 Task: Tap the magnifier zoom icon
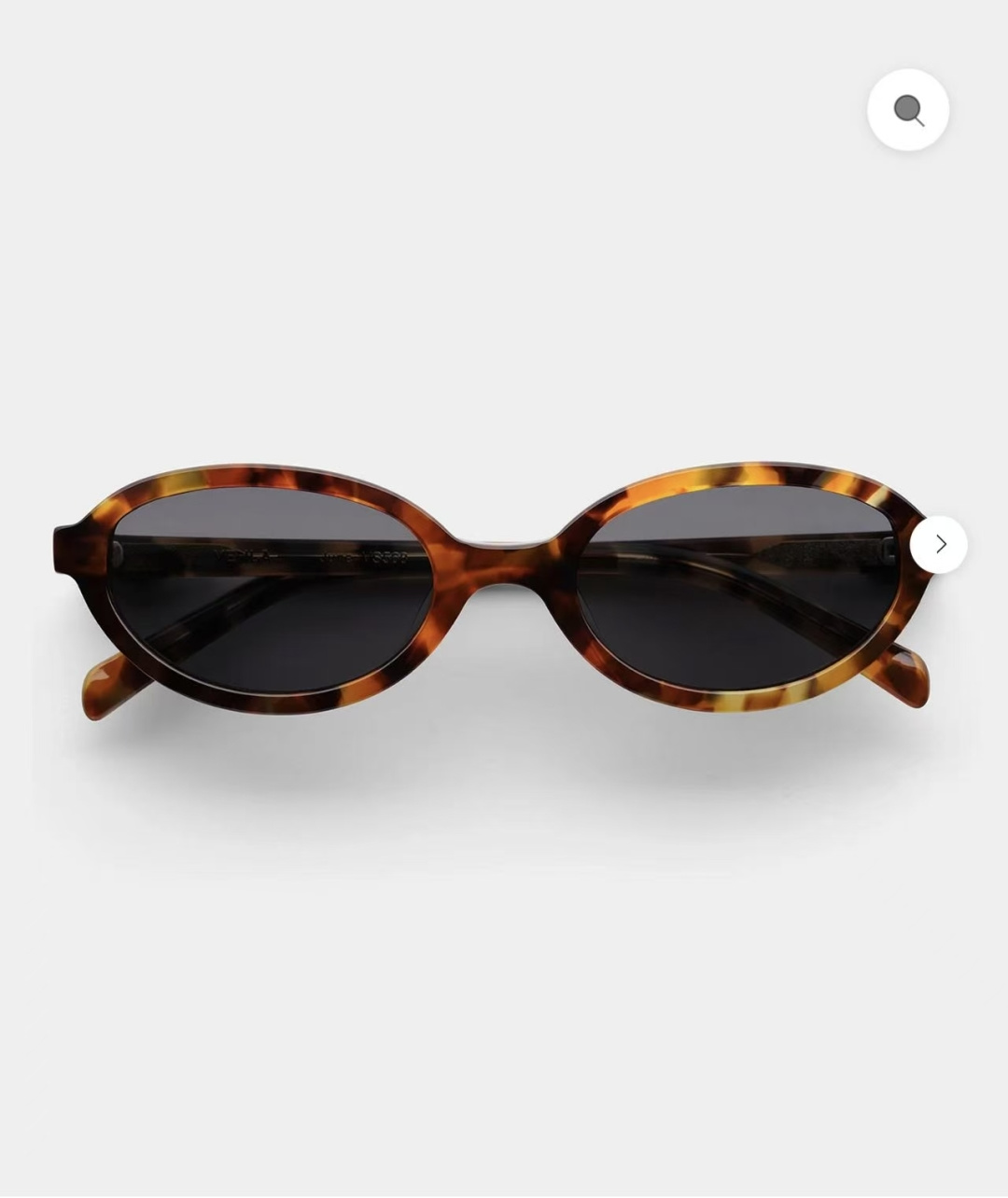[x=908, y=110]
